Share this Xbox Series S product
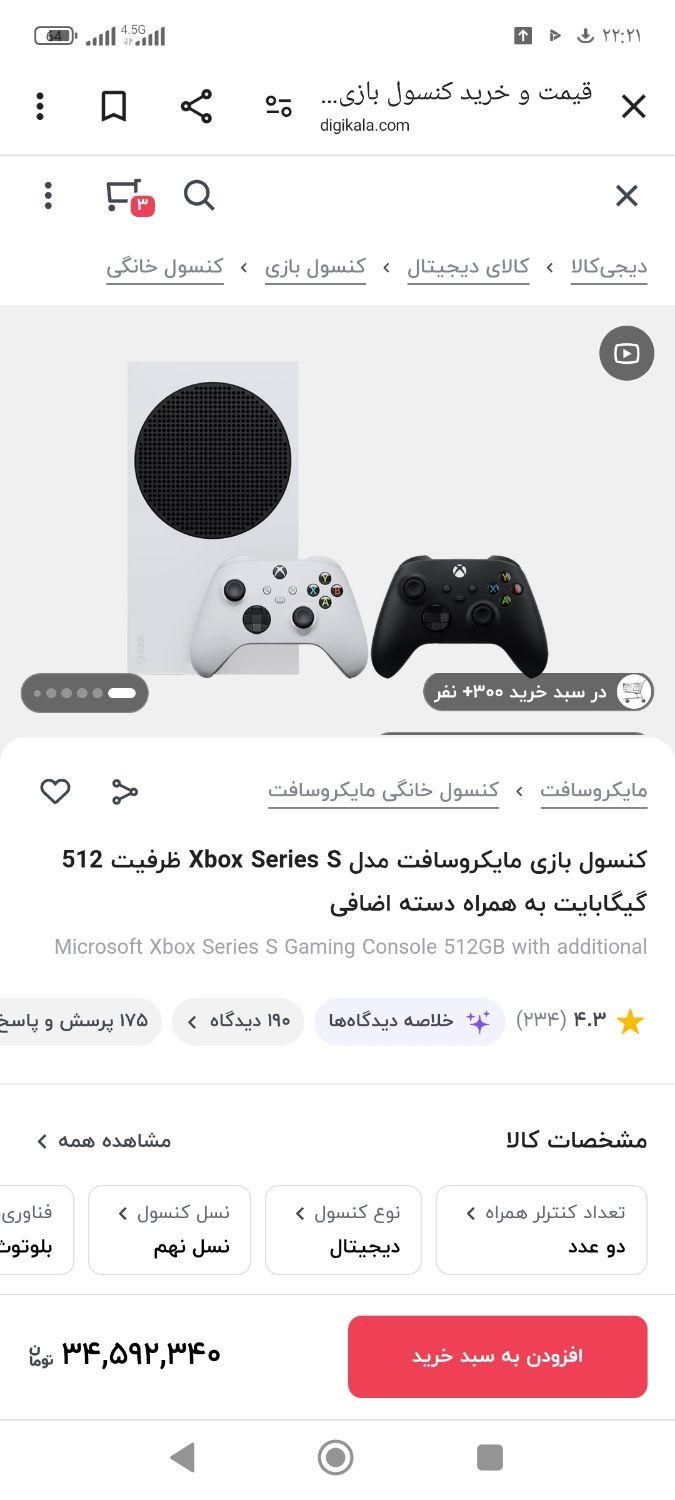 tap(124, 791)
